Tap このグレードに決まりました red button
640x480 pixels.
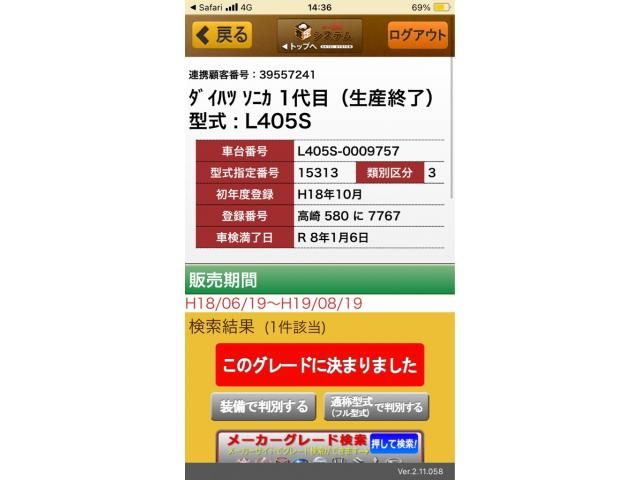(x=320, y=365)
